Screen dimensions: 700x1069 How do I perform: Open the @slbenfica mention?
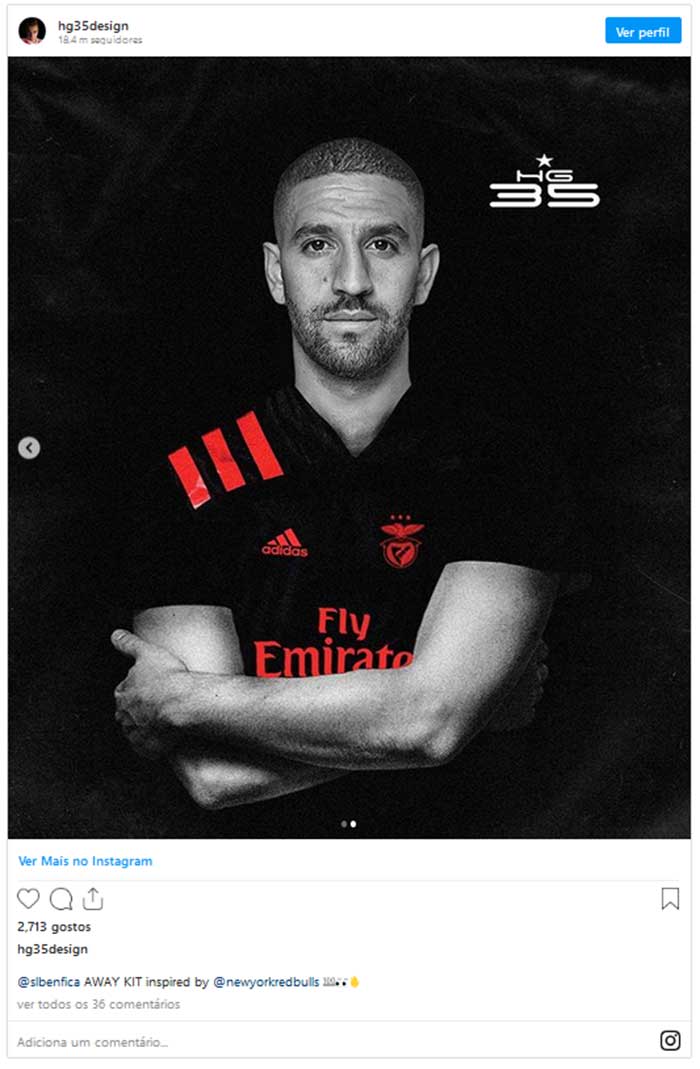49,982
